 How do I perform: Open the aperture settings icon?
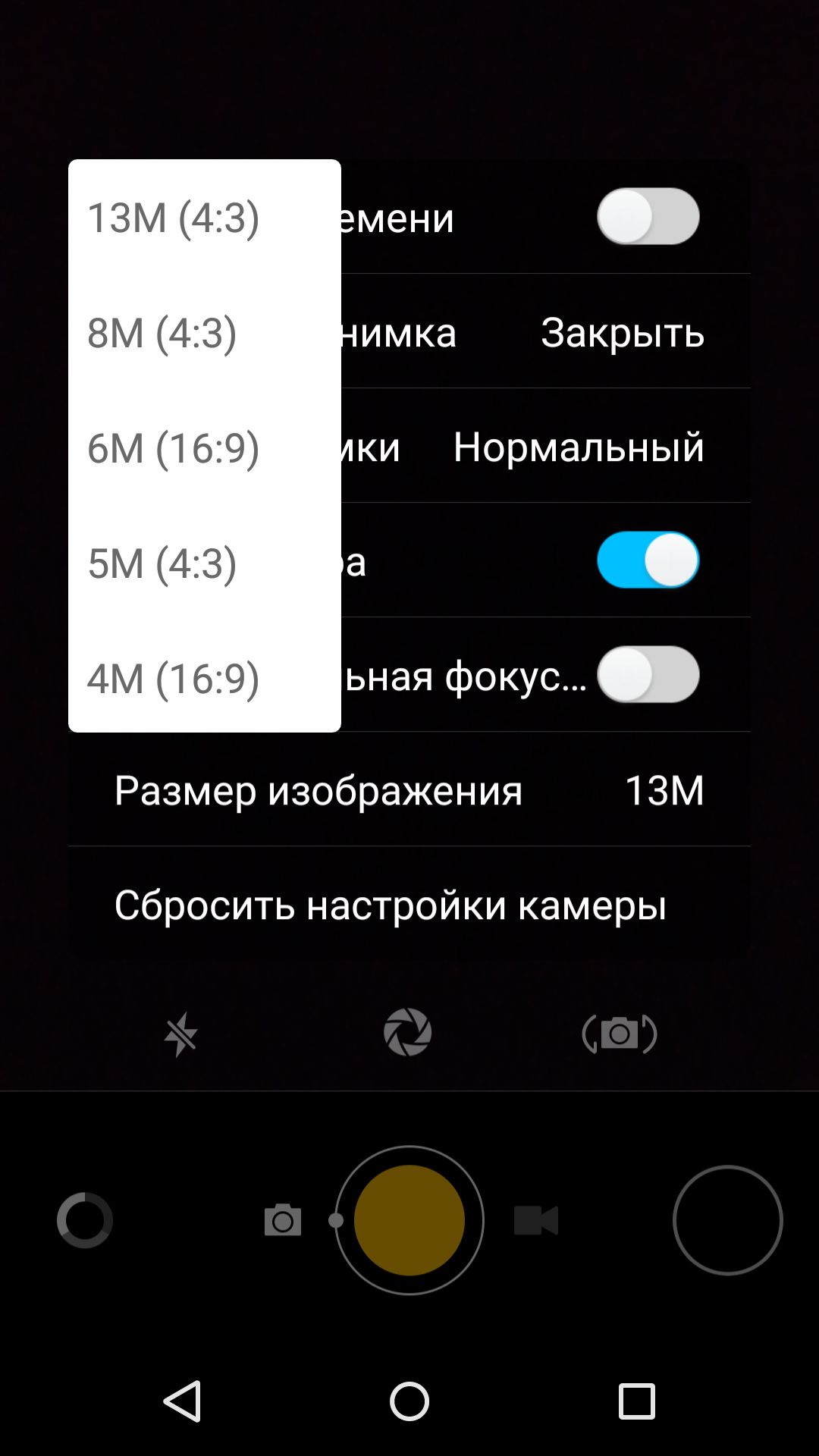408,1032
